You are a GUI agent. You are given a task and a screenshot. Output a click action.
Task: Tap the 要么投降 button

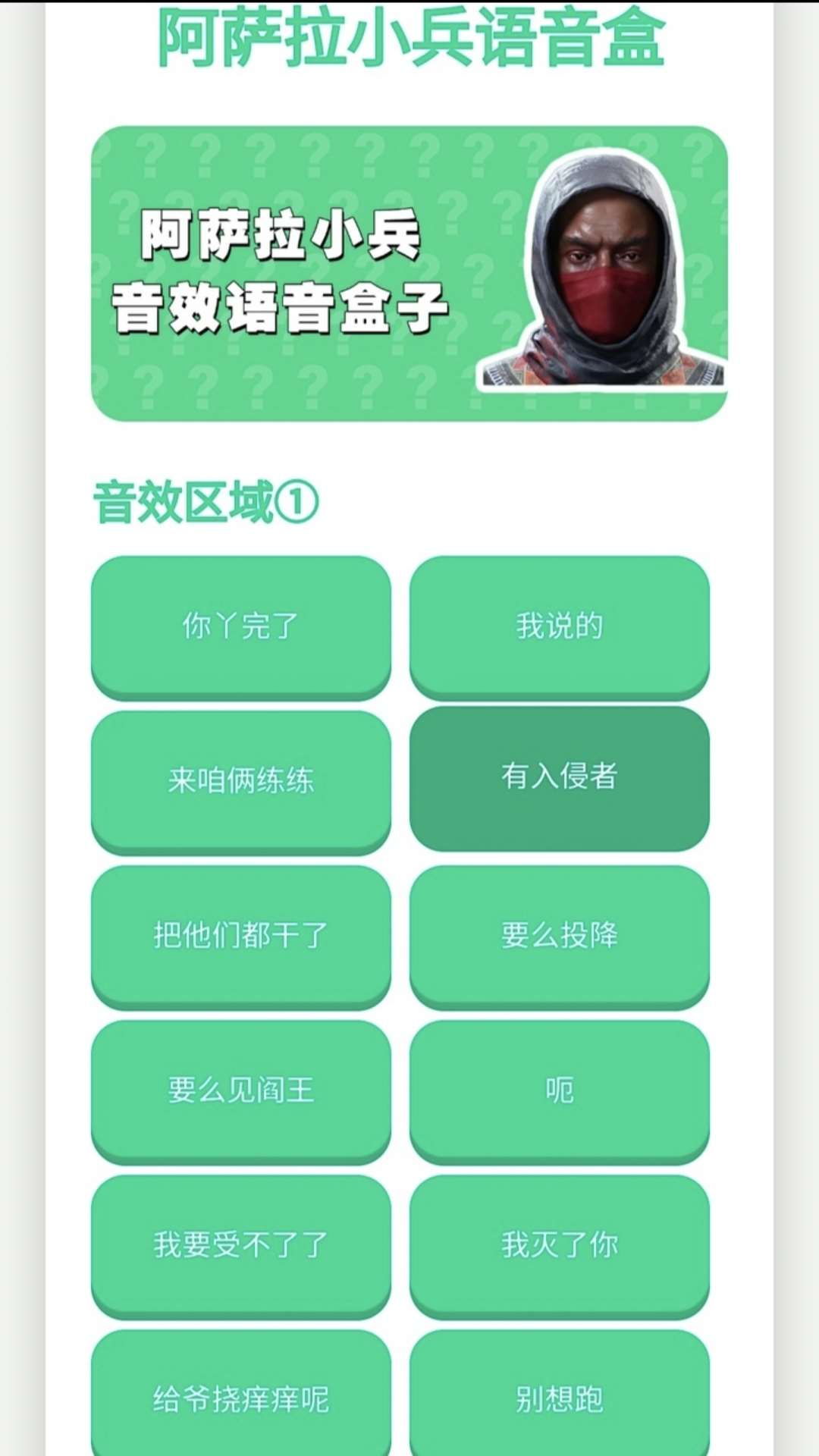[x=559, y=935]
